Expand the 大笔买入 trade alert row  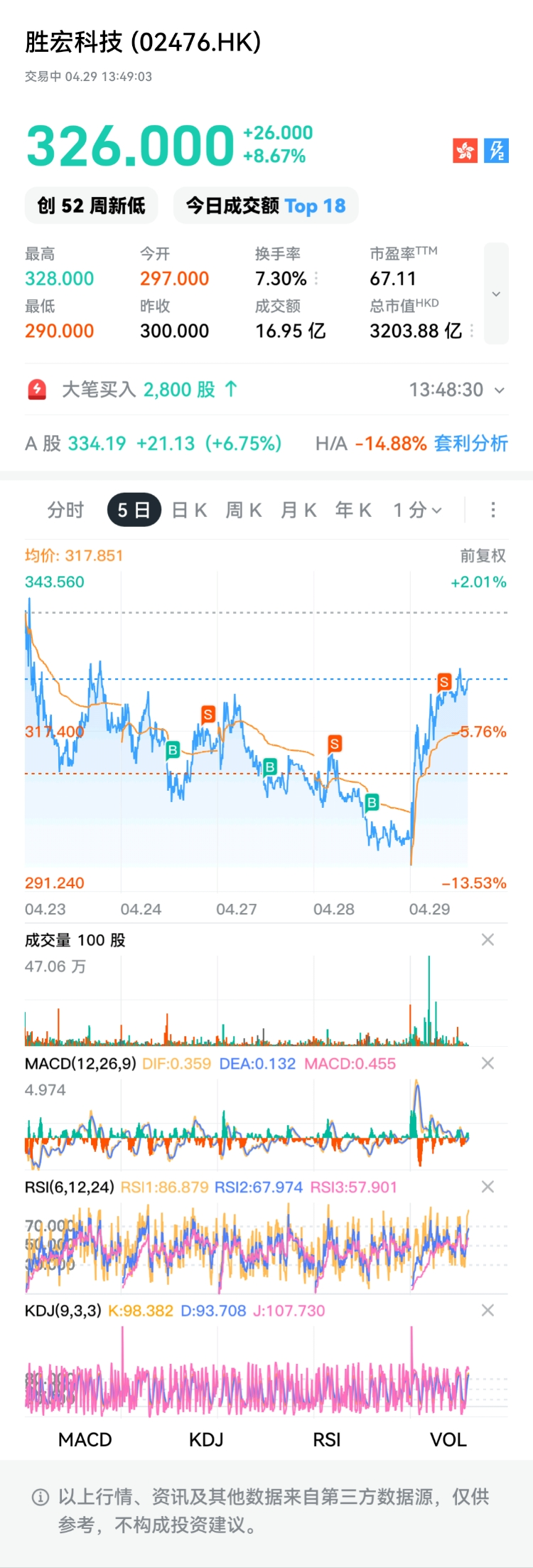point(500,390)
